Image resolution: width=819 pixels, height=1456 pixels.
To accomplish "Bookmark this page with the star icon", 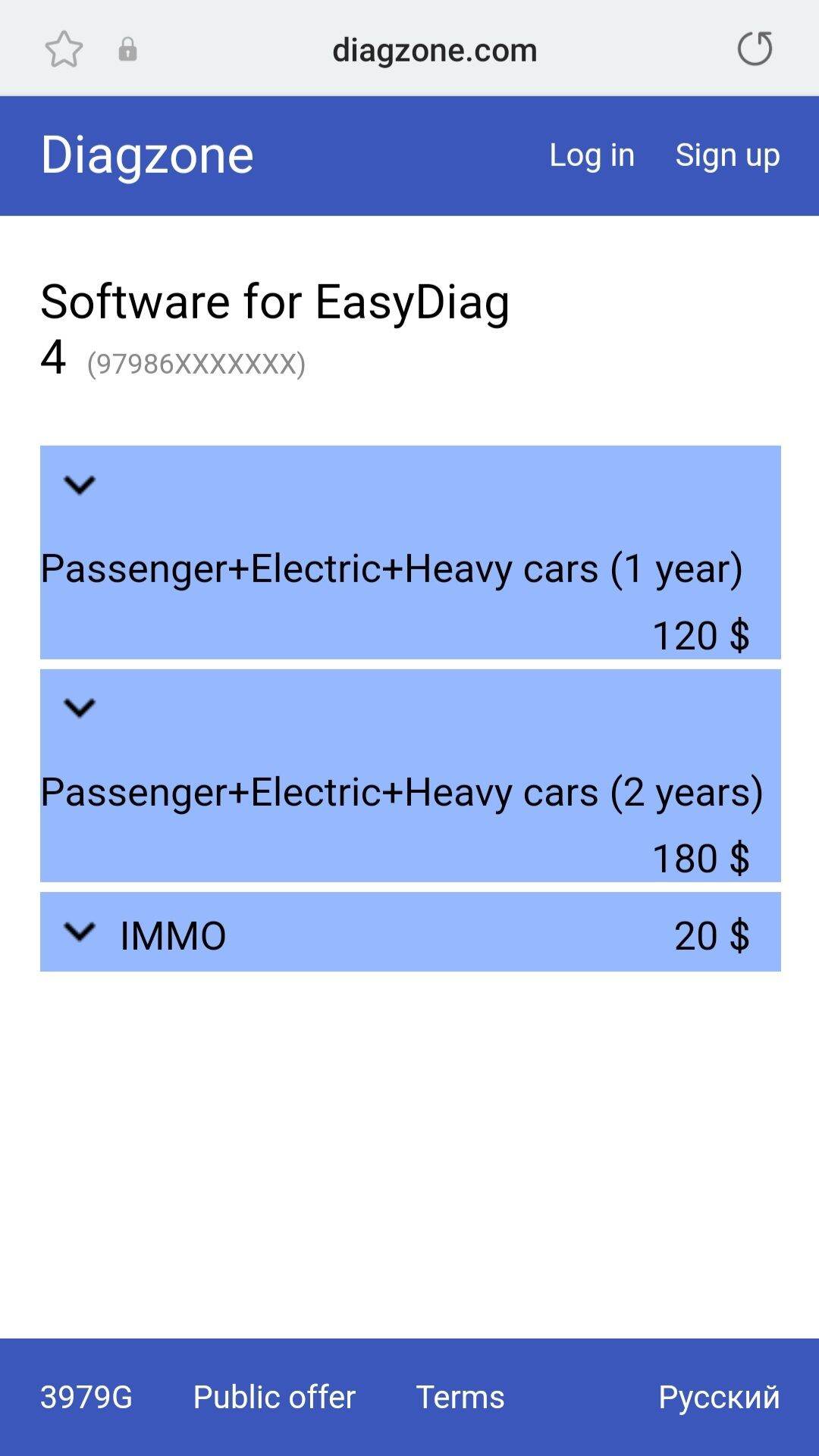I will pyautogui.click(x=64, y=50).
